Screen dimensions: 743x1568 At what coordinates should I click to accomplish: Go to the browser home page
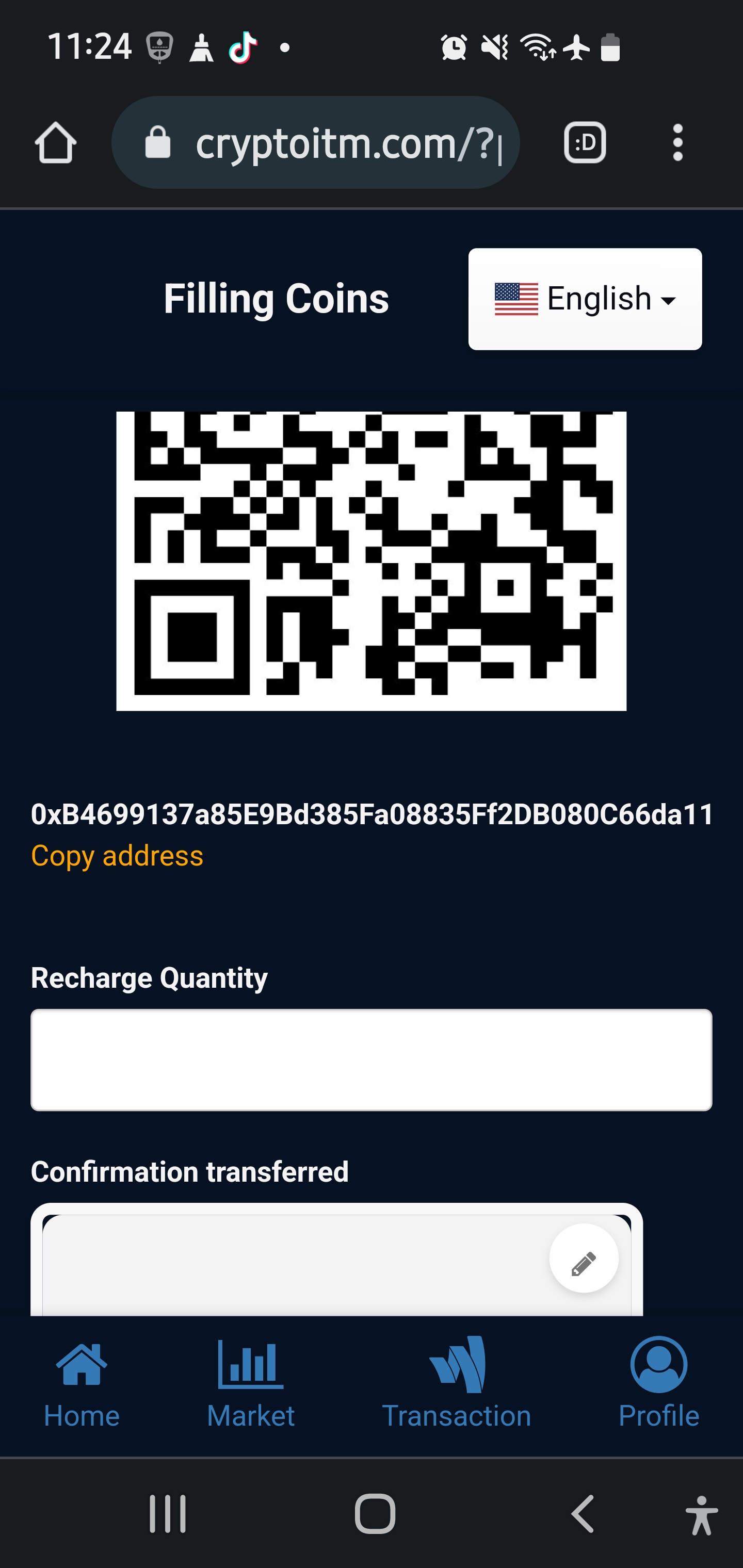55,143
